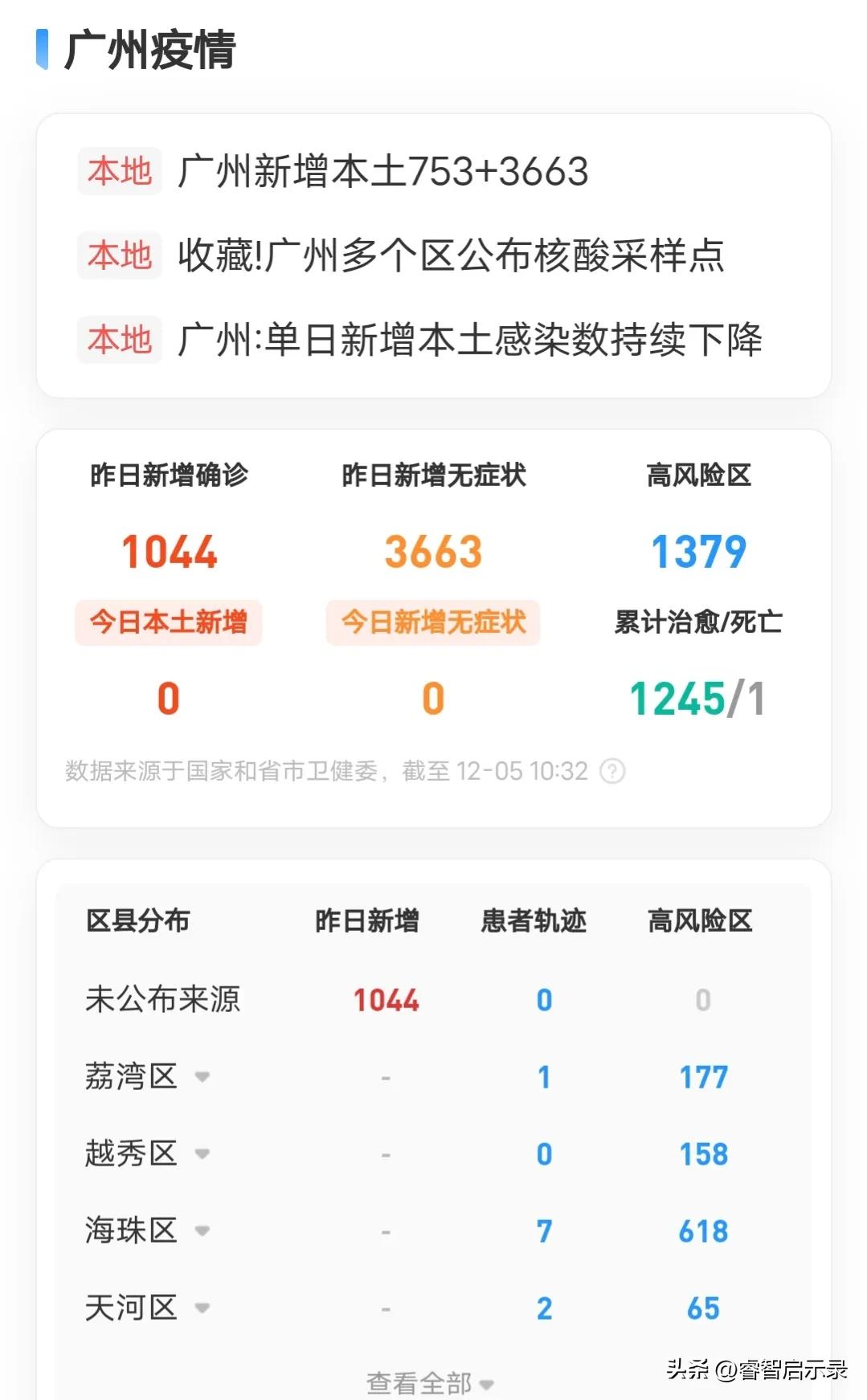This screenshot has width=867, height=1400.
Task: Click the 本地 tag on the first headline
Action: [119, 171]
